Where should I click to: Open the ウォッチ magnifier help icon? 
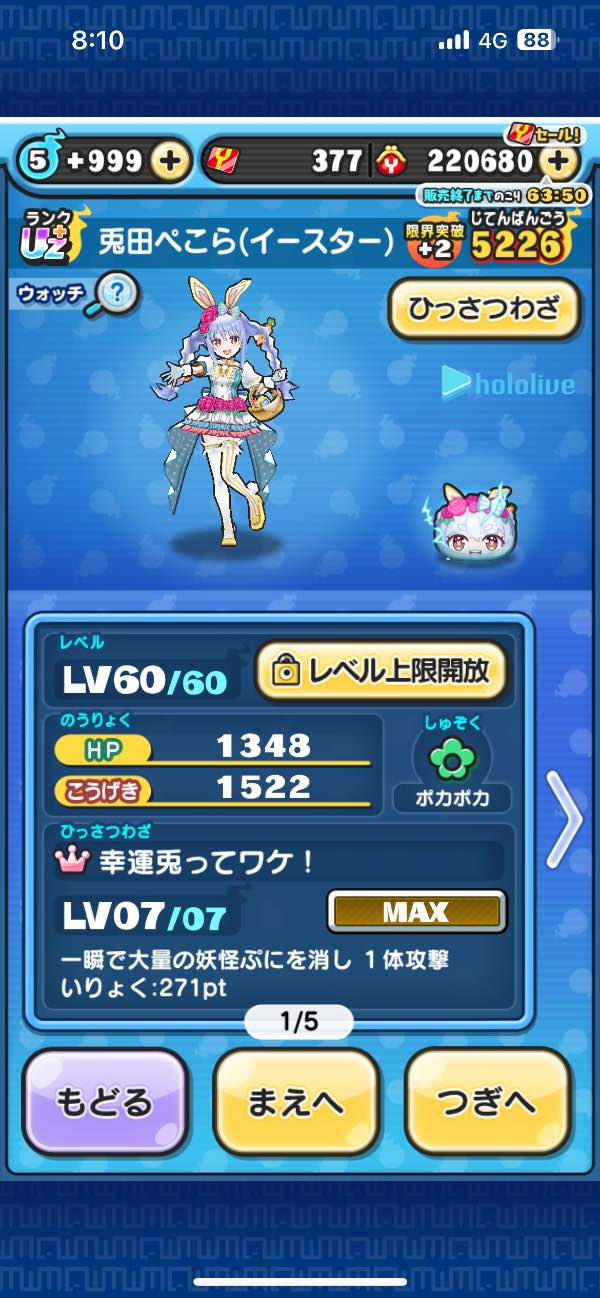(115, 295)
